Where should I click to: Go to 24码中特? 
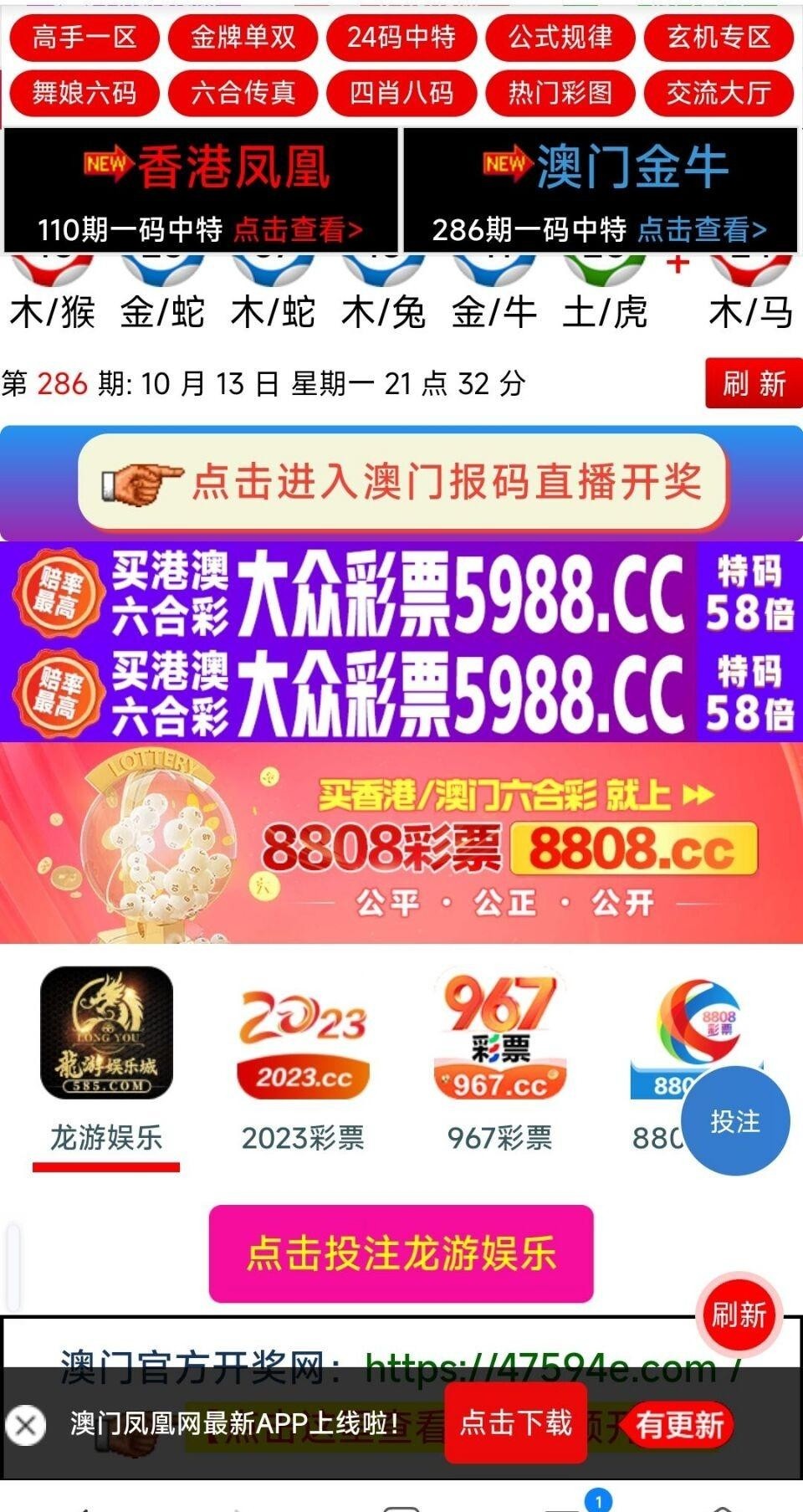coord(401,38)
